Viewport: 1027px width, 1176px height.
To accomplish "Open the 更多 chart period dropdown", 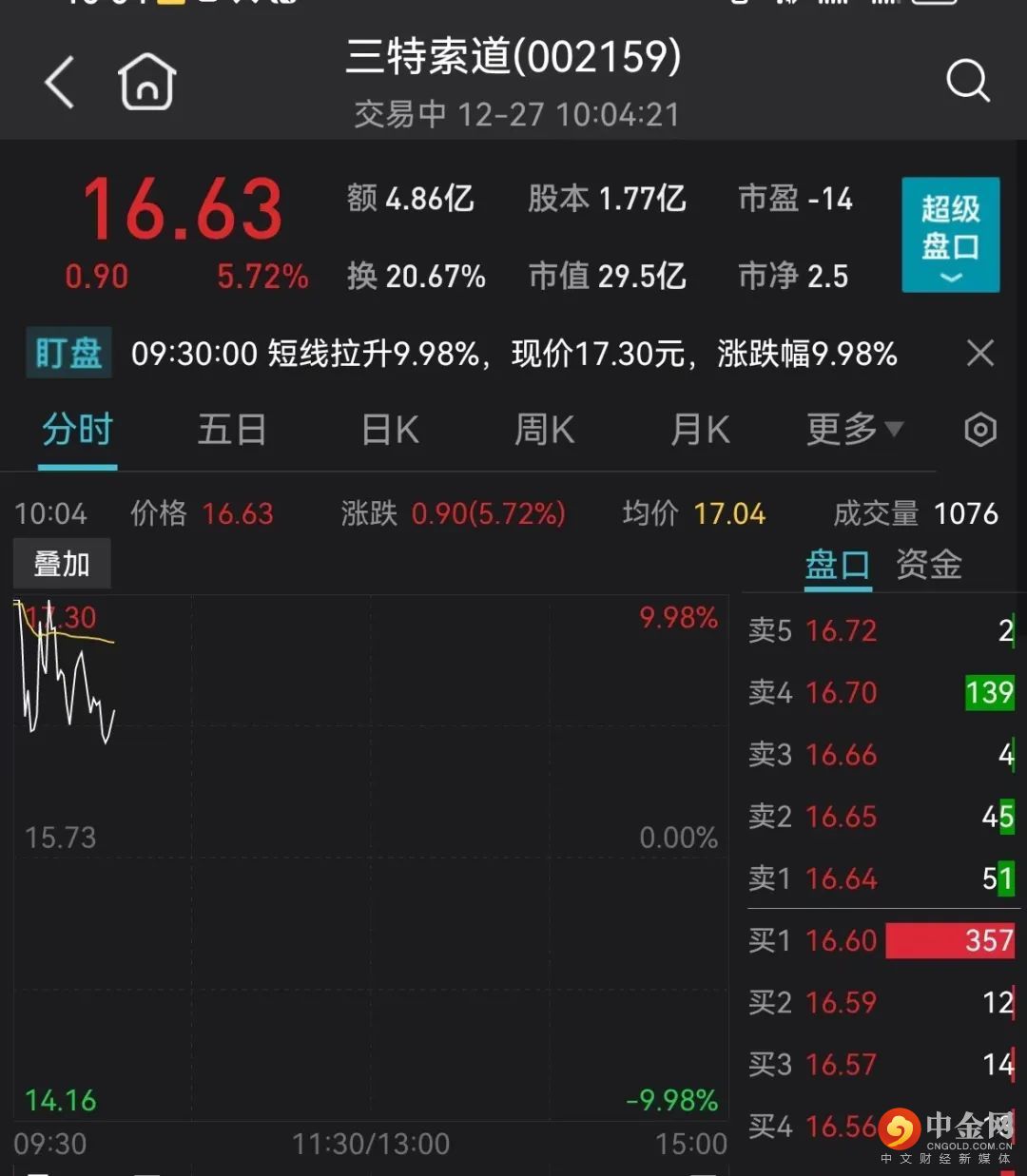I will [x=854, y=430].
